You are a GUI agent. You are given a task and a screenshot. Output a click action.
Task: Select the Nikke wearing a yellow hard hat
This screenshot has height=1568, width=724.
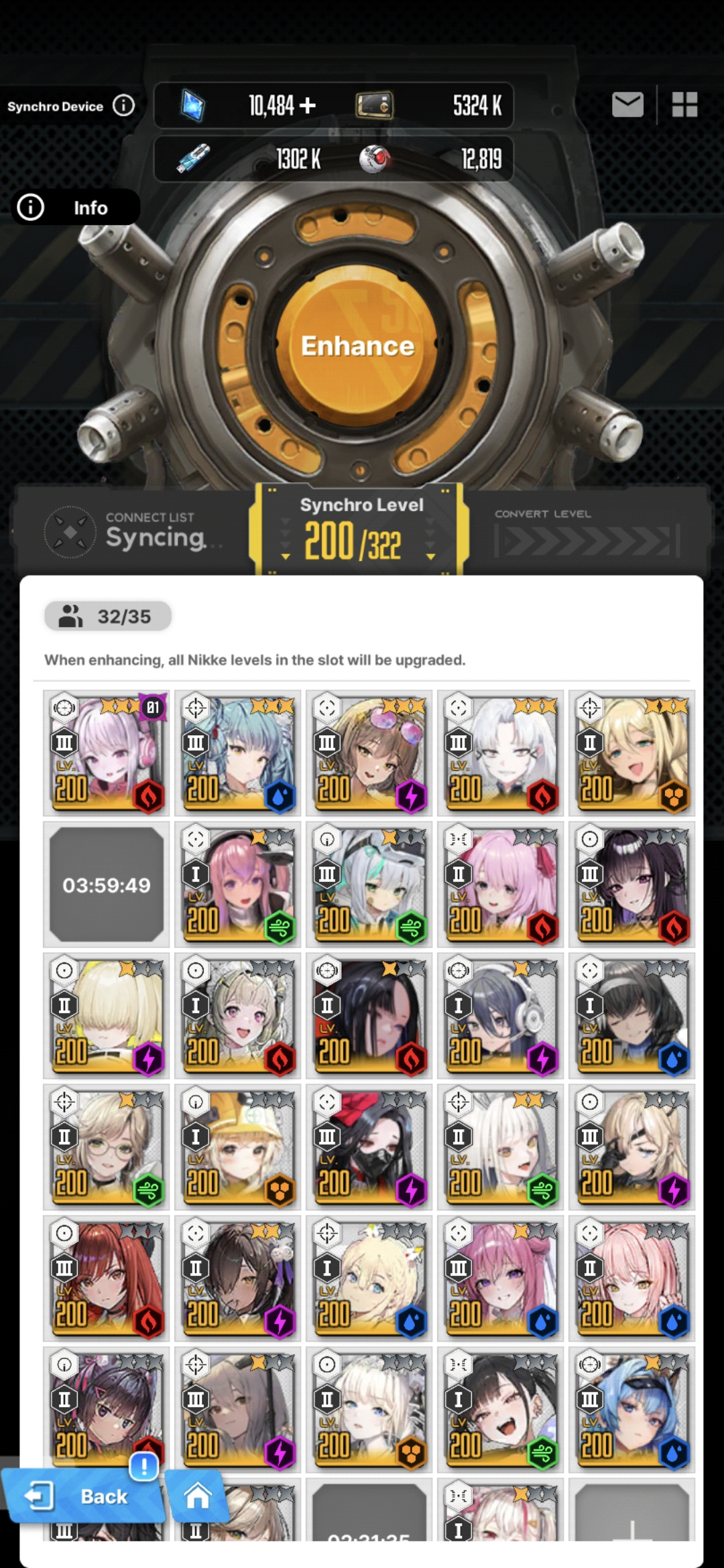(238, 1147)
